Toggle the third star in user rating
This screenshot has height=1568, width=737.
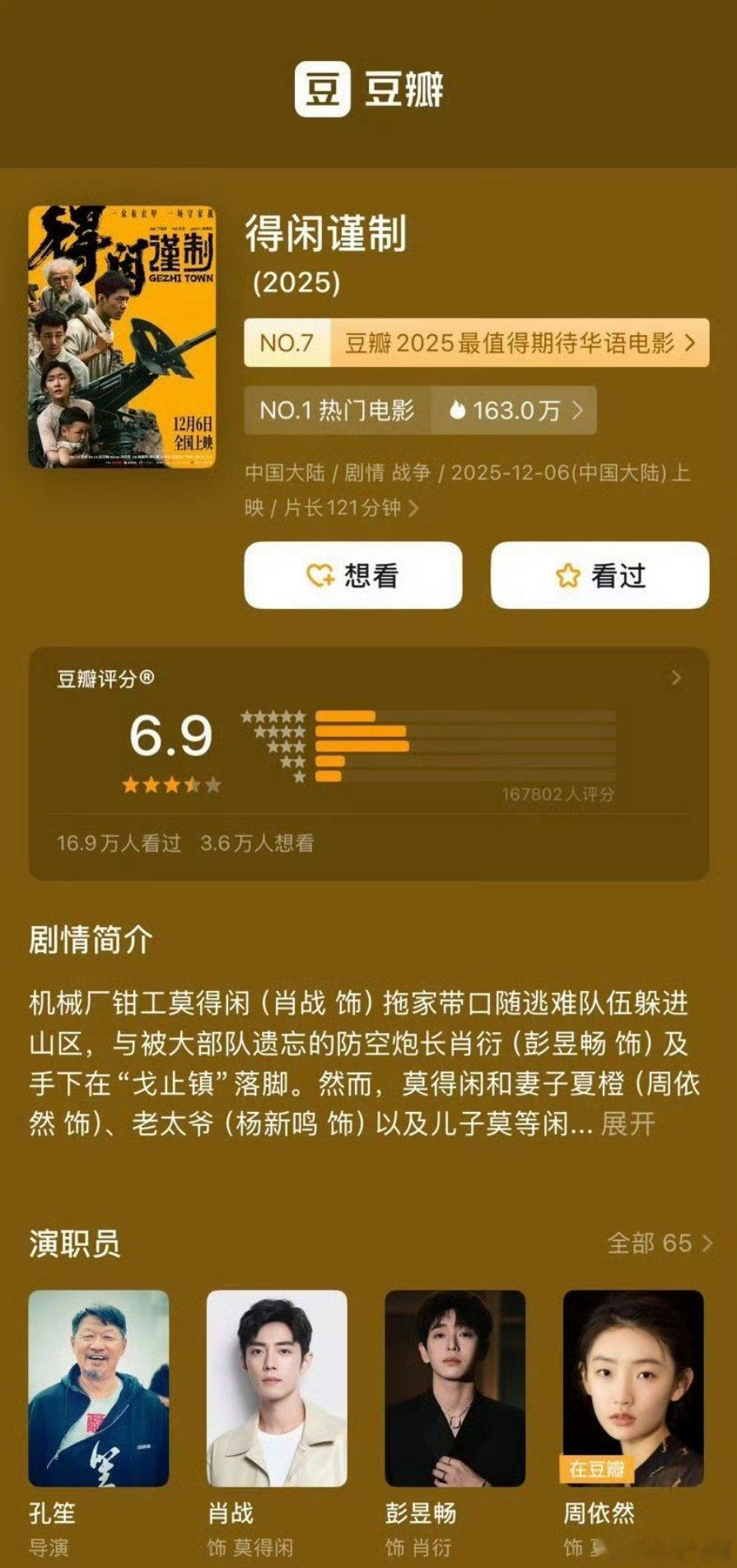(172, 784)
